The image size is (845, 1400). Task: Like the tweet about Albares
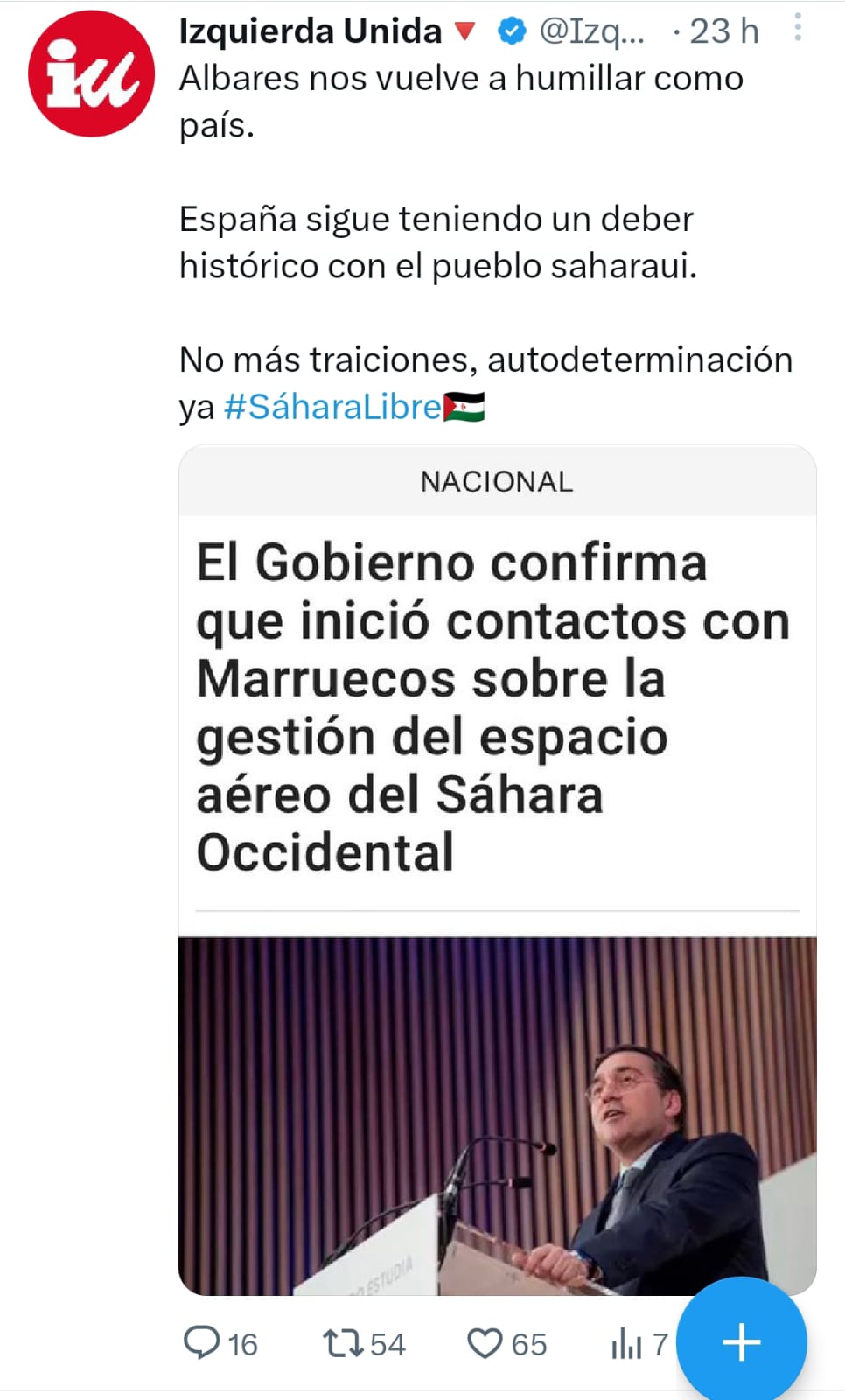pos(485,1342)
